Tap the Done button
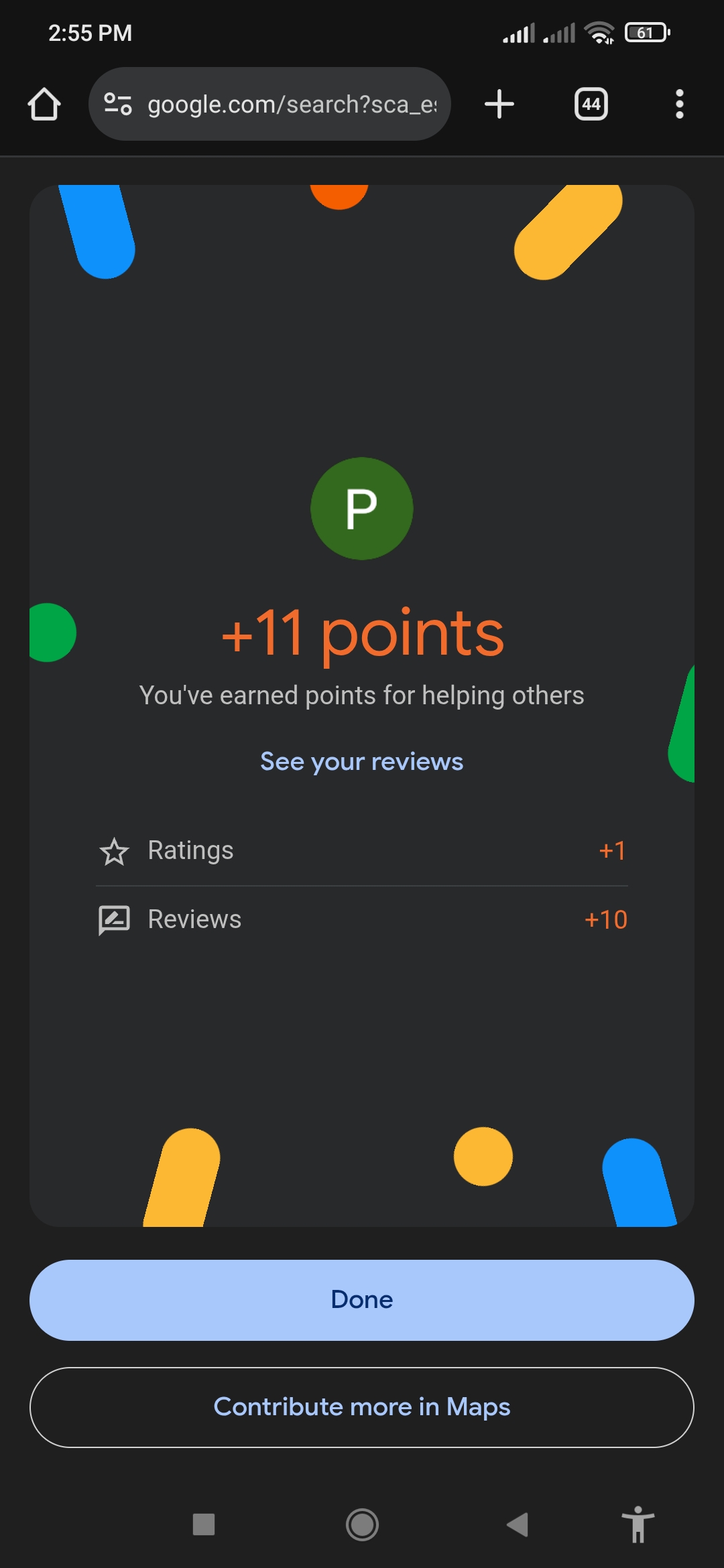724x1568 pixels. 361,1300
